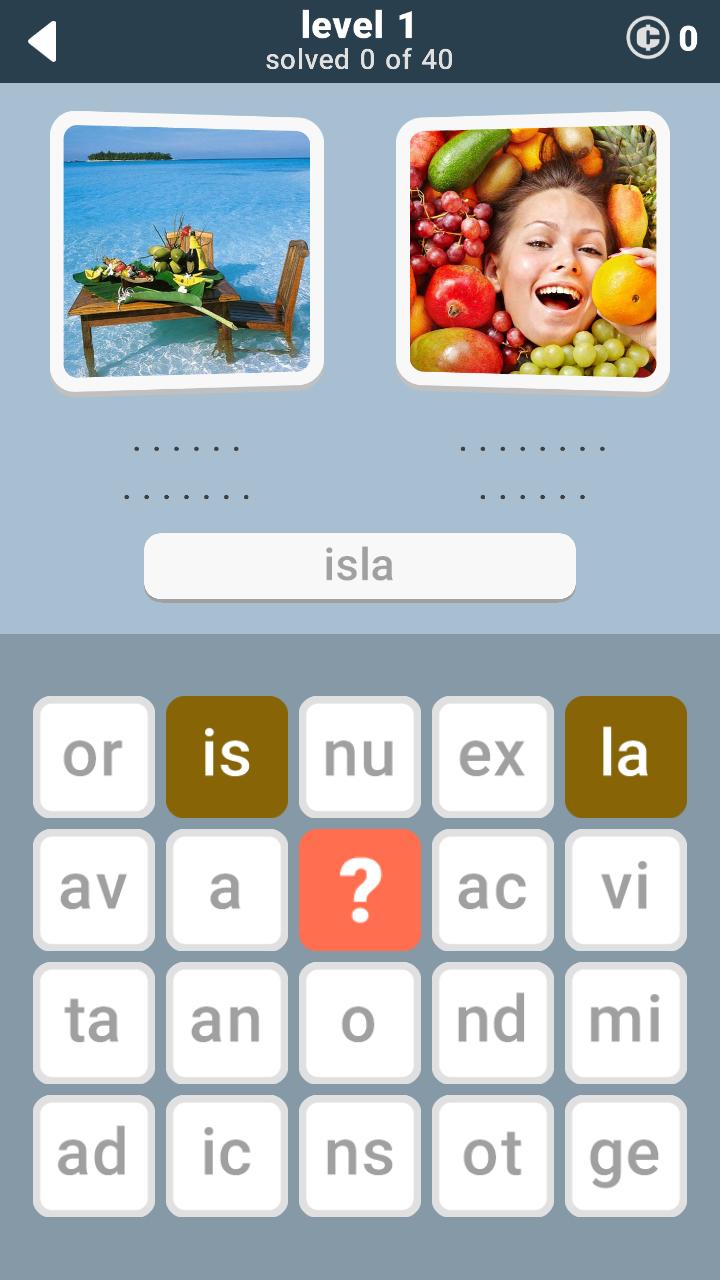The height and width of the screenshot is (1280, 720).
Task: Choose the 'nd' syllable tile
Action: click(493, 1022)
